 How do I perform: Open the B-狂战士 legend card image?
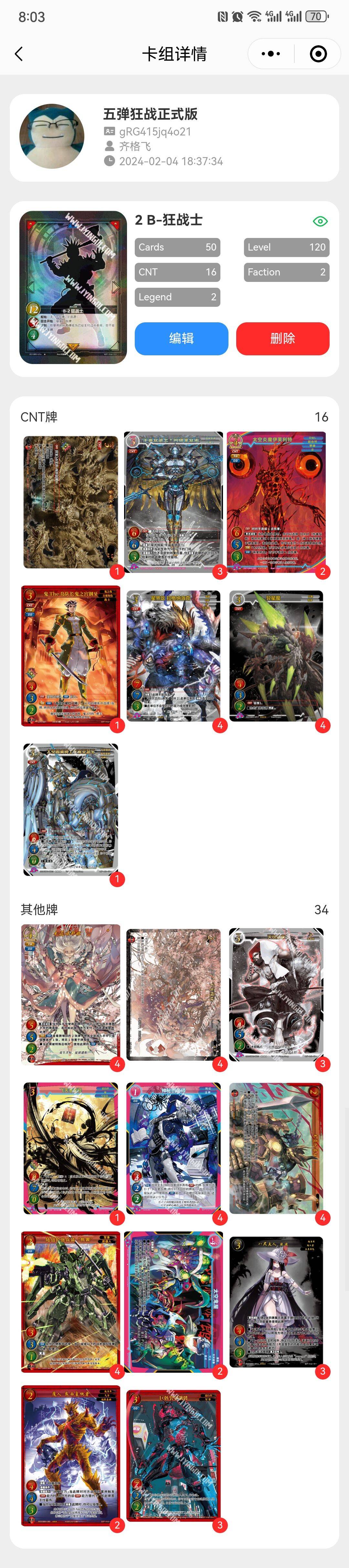[73, 287]
